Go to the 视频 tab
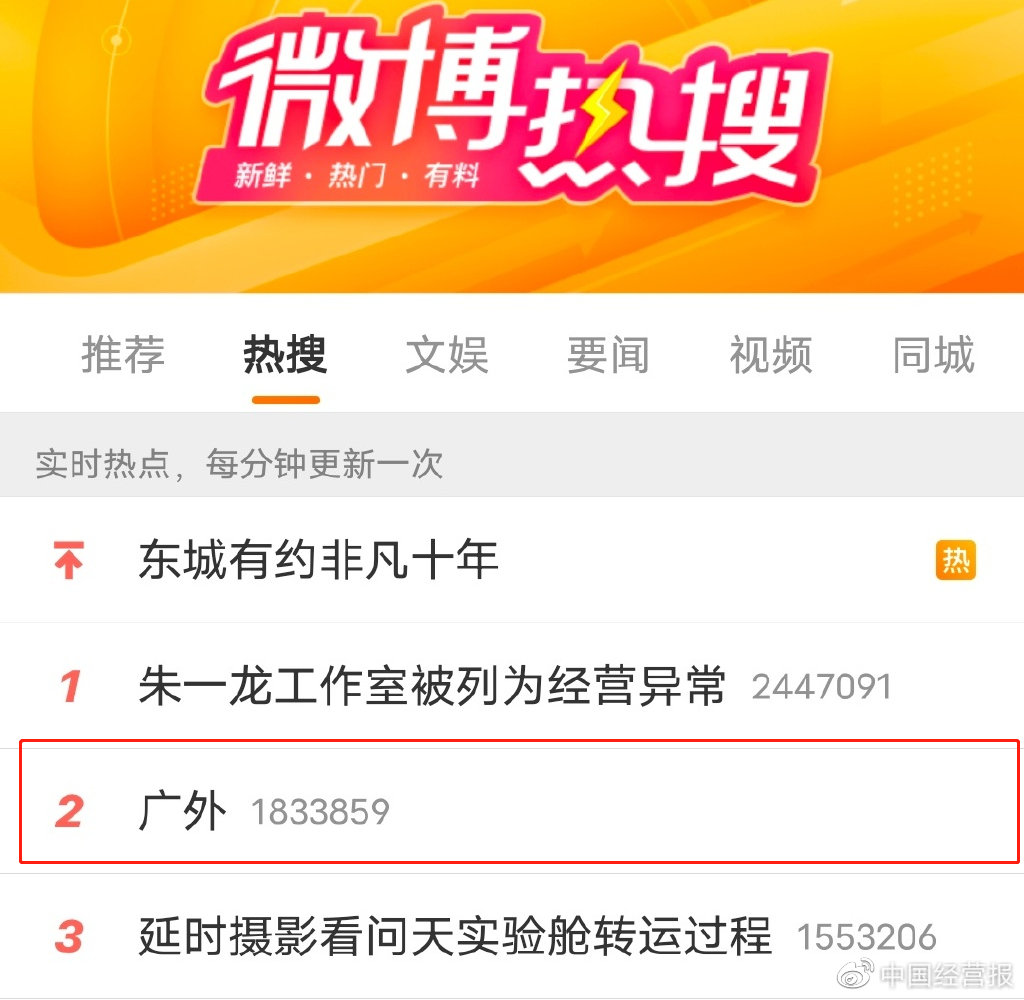1024x1000 pixels. point(770,356)
